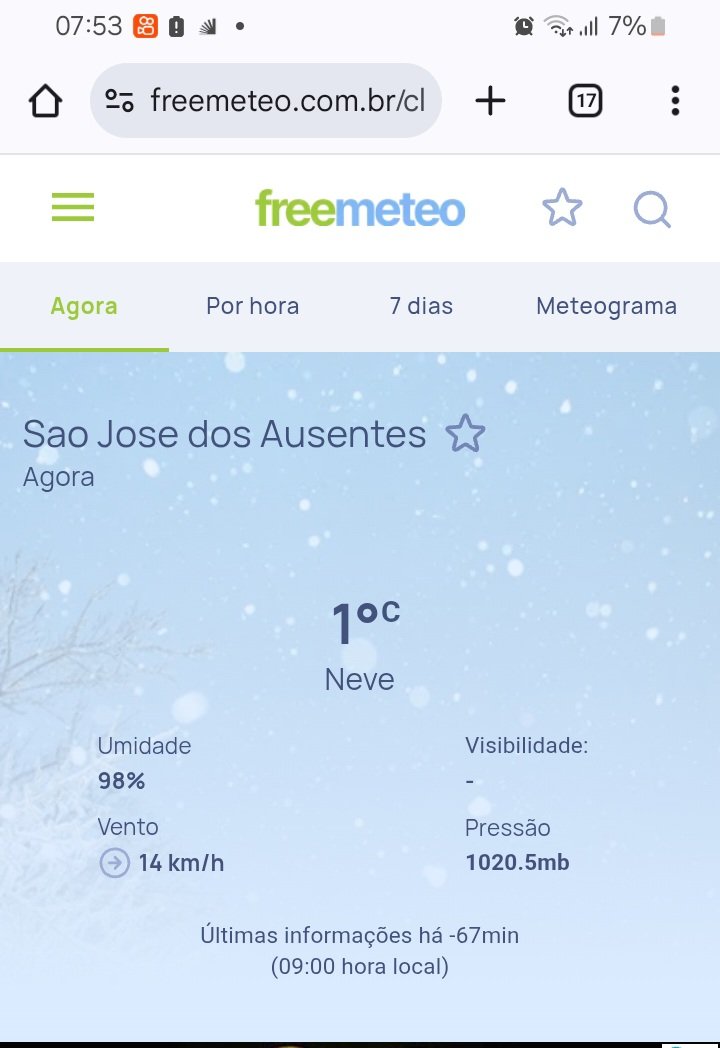Open a new browser tab
The image size is (720, 1048).
[x=490, y=101]
